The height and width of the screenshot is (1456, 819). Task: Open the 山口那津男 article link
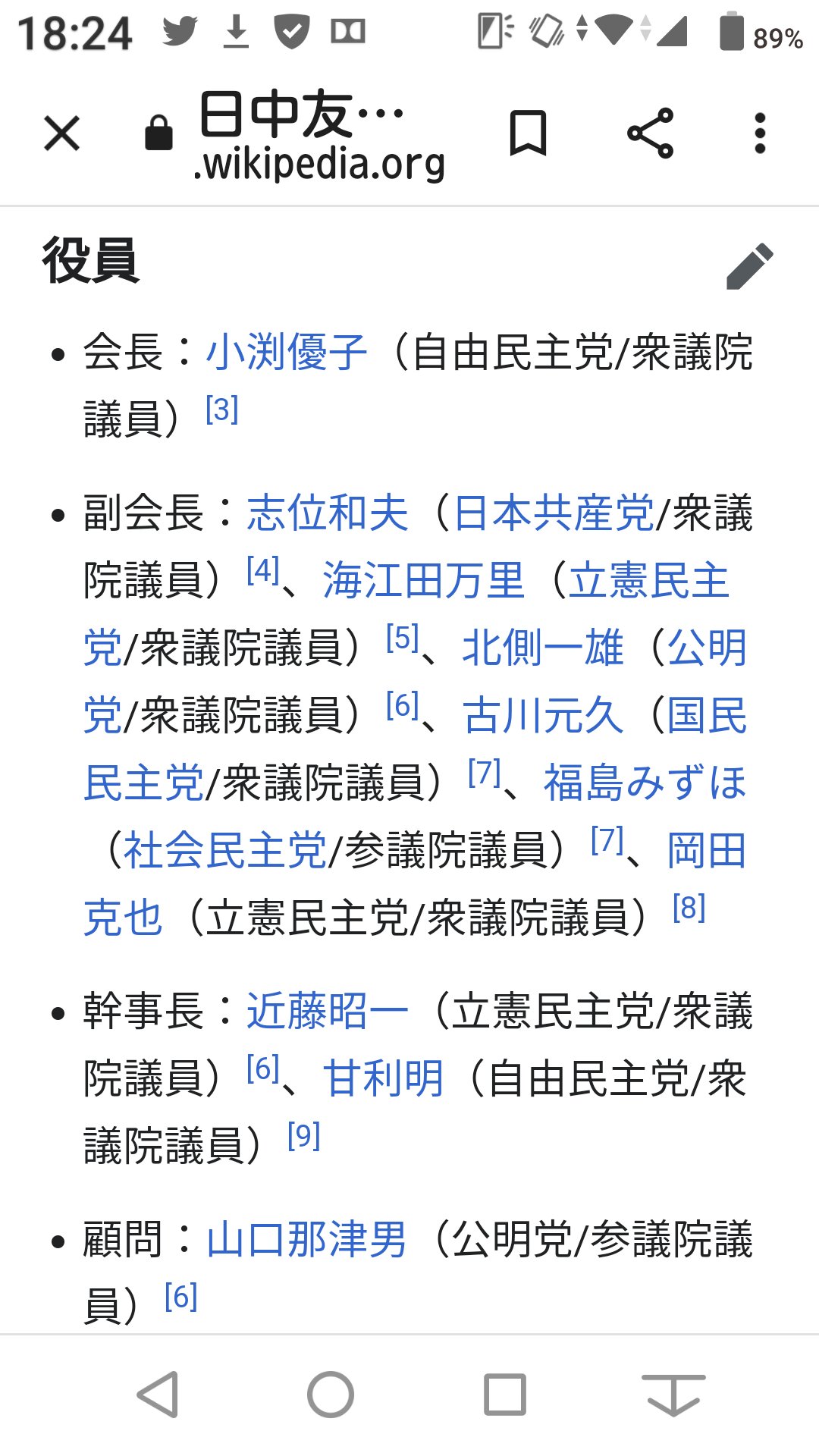tap(306, 1240)
